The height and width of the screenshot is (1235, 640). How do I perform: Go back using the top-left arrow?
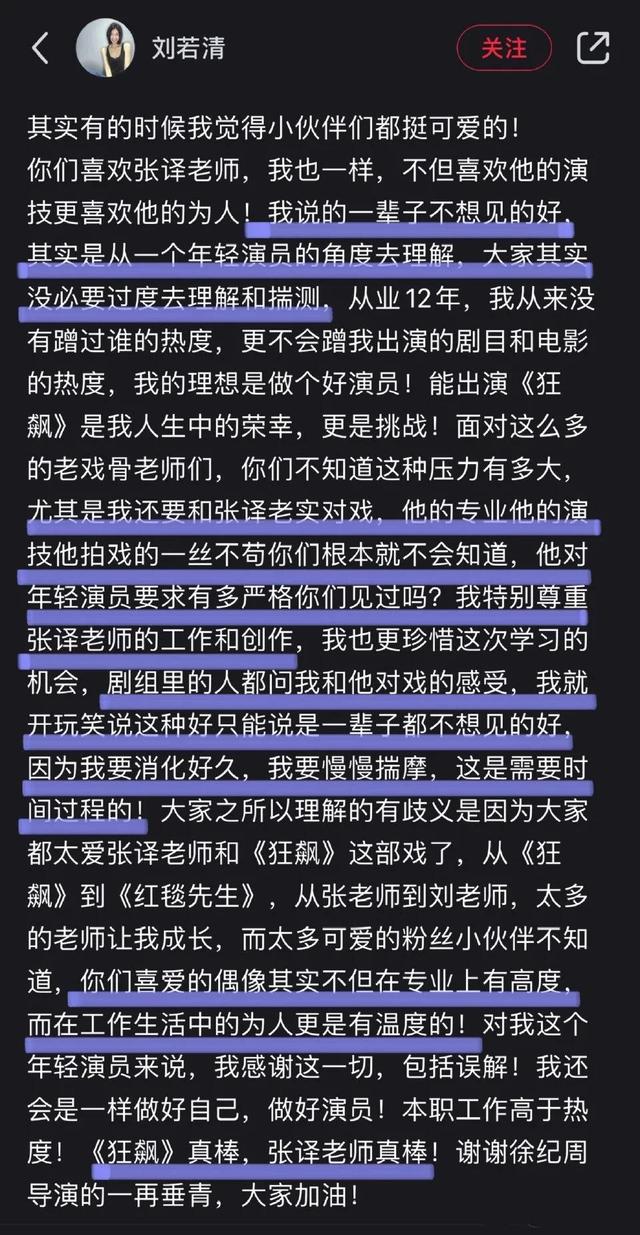pyautogui.click(x=40, y=48)
